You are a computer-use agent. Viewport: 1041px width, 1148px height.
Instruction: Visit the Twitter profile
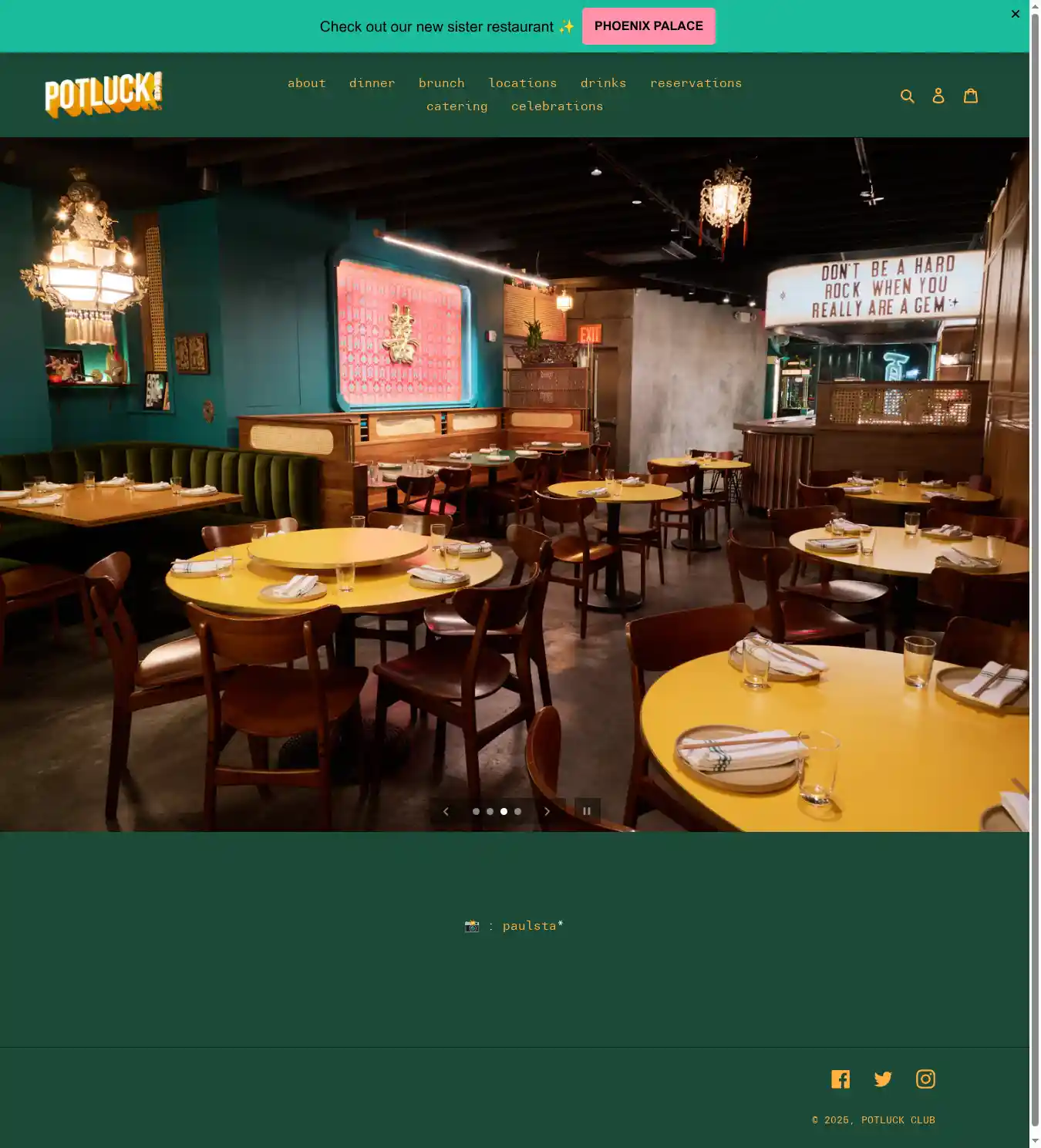click(x=883, y=1079)
